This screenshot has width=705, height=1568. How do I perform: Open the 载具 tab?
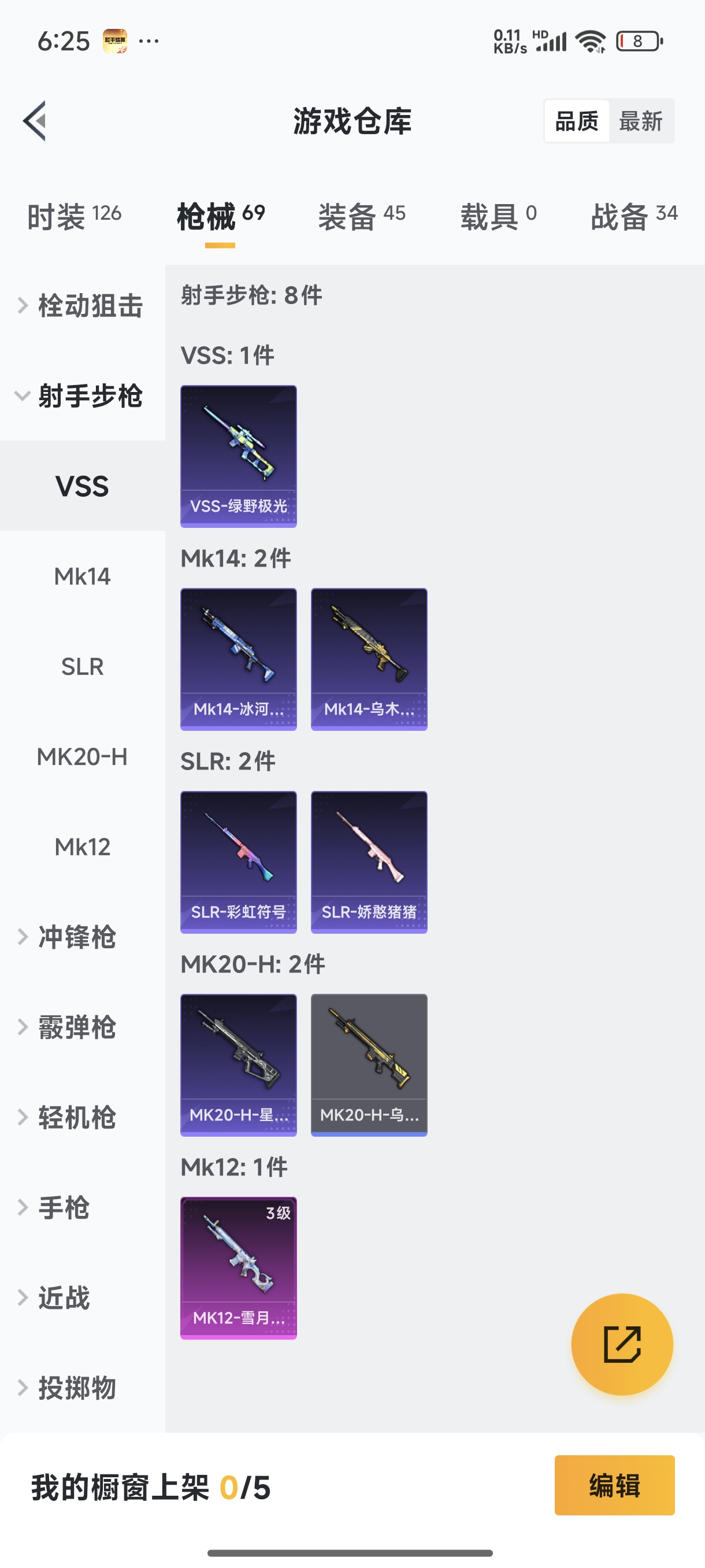click(x=498, y=217)
